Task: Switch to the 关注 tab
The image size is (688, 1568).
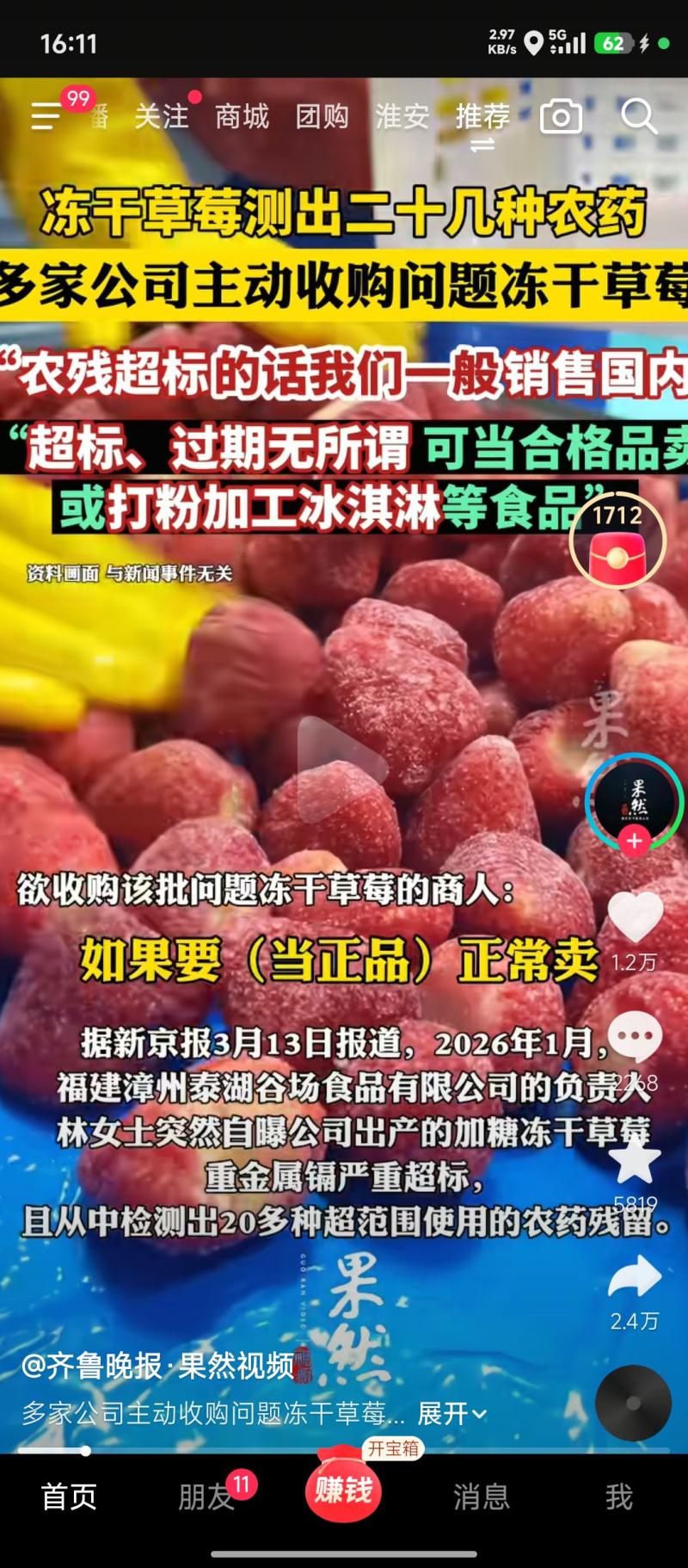Action: click(x=161, y=116)
